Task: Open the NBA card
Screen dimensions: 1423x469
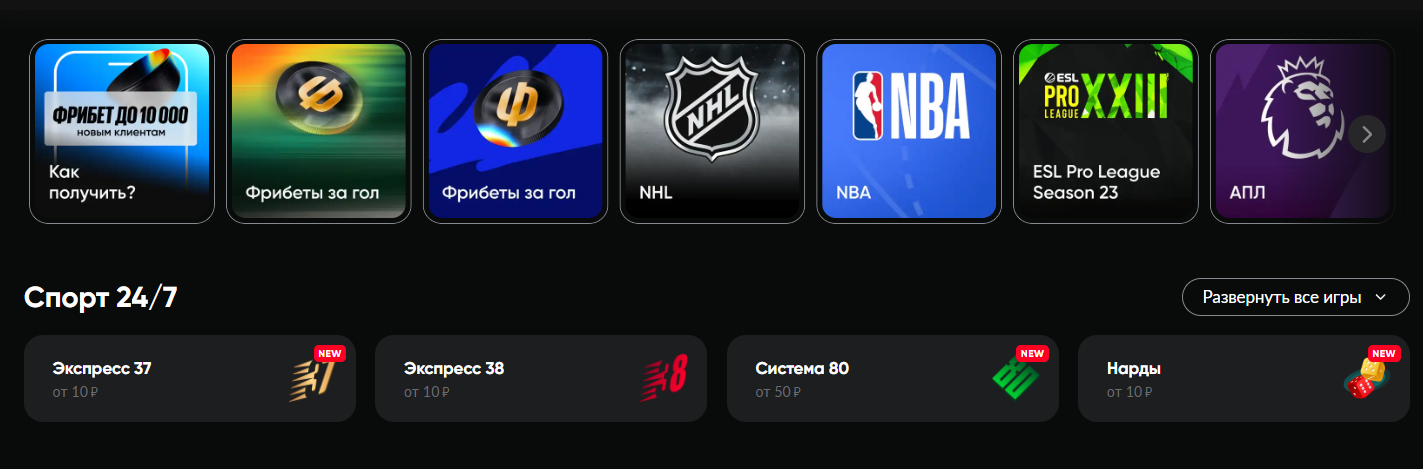Action: [909, 131]
